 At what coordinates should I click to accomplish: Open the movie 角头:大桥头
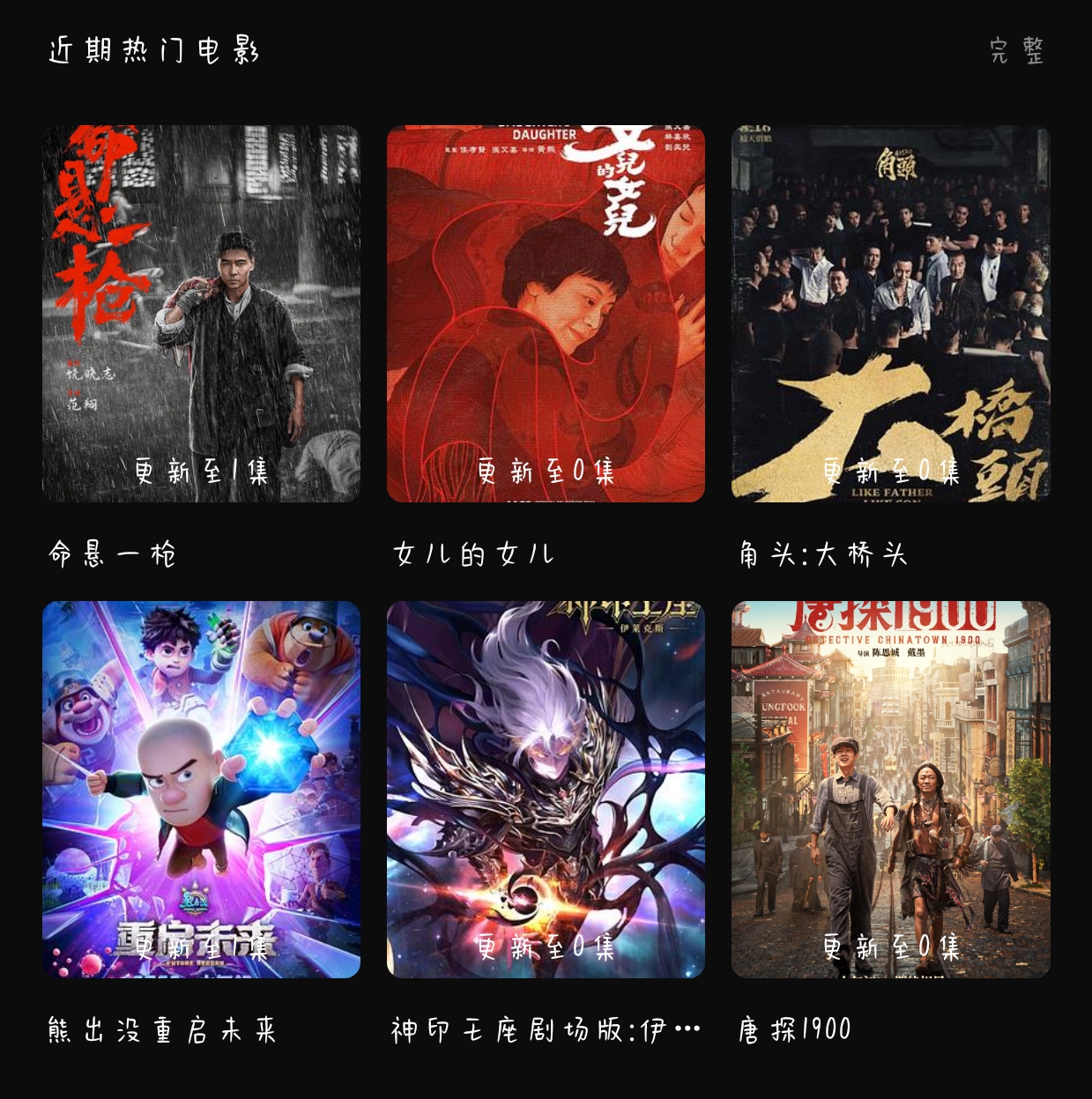point(890,314)
